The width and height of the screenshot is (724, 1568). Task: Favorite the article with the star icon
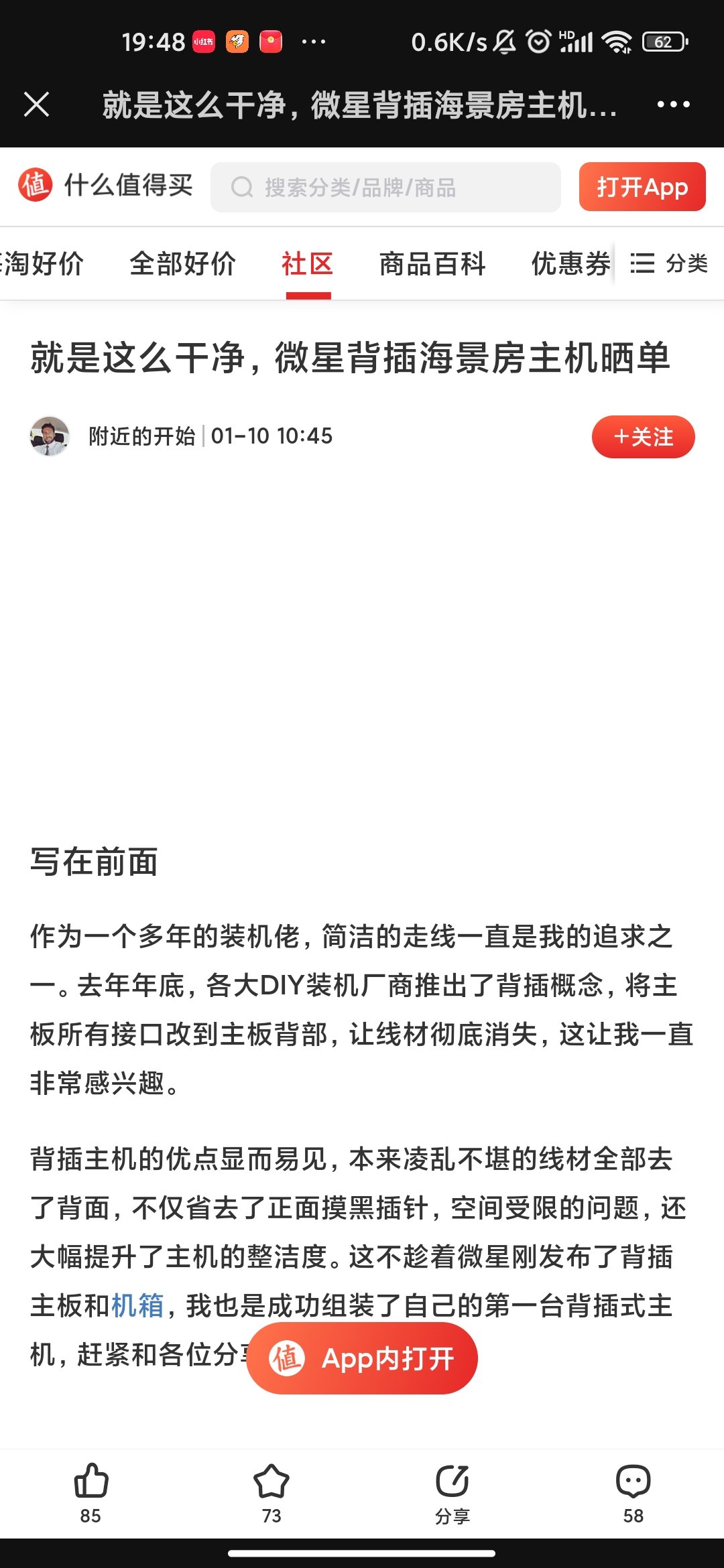271,1480
